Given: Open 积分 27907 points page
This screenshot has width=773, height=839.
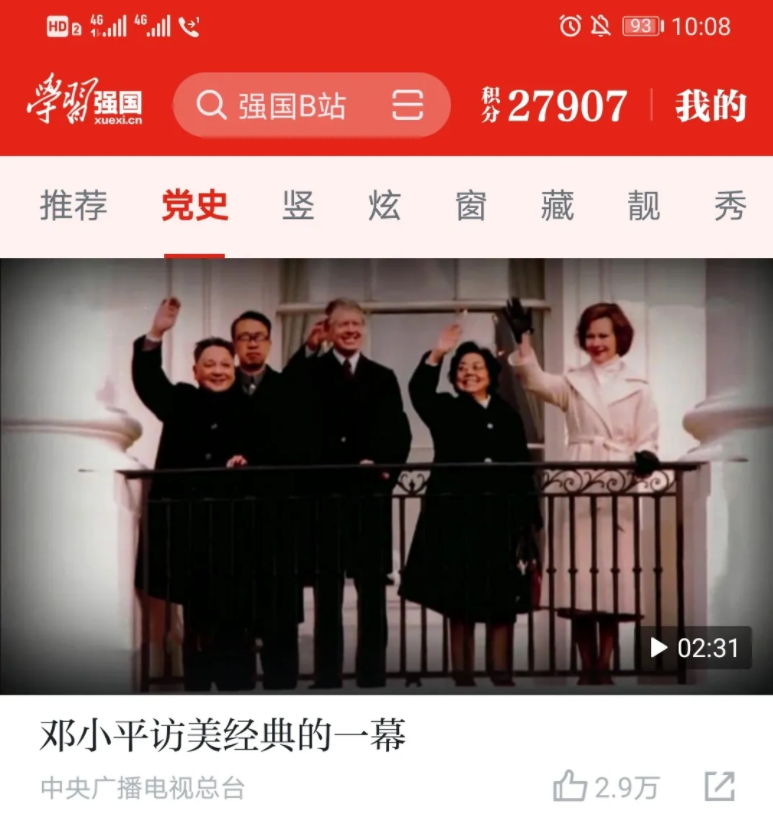Looking at the screenshot, I should click(554, 105).
